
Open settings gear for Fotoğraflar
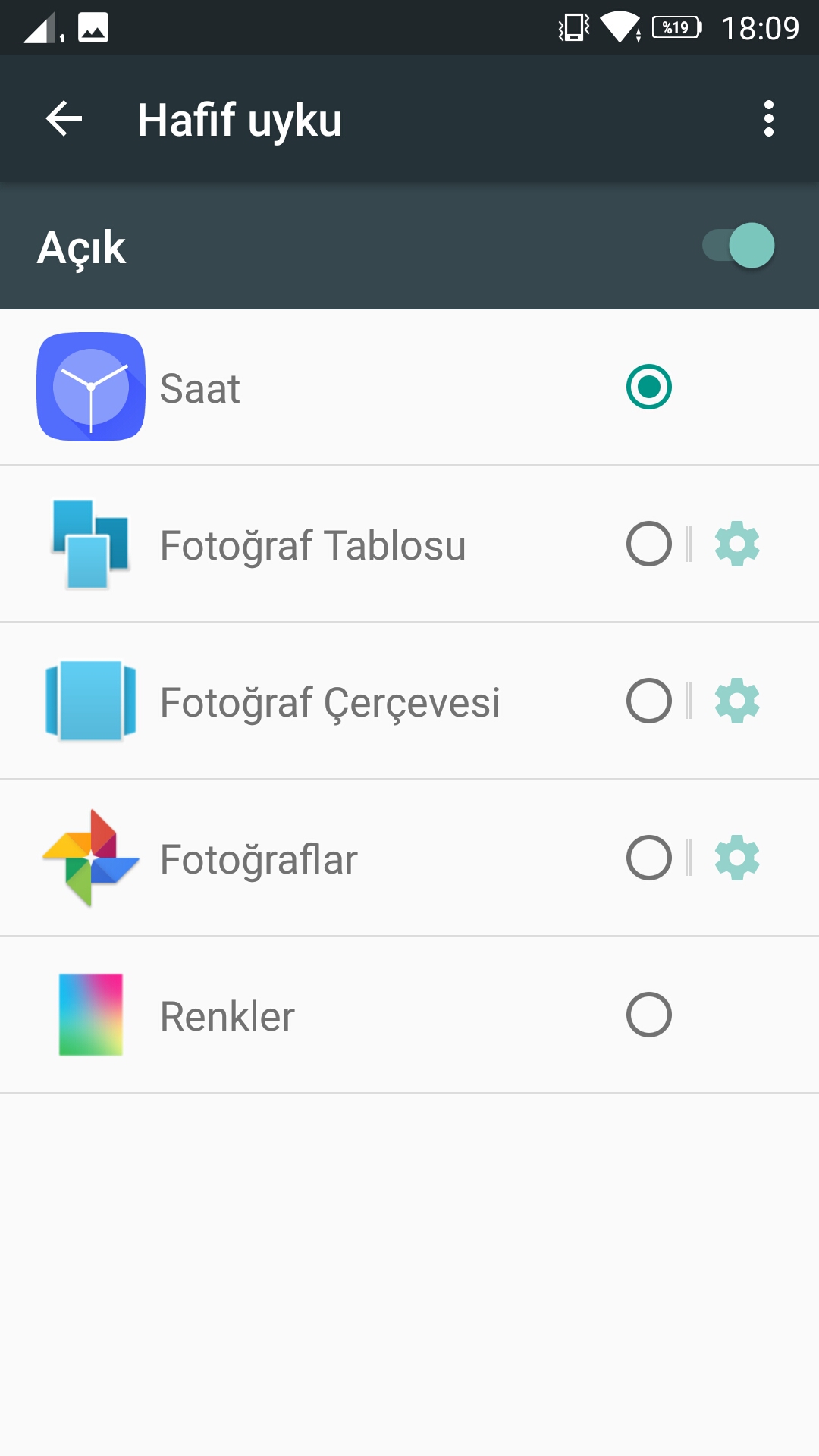(x=737, y=858)
